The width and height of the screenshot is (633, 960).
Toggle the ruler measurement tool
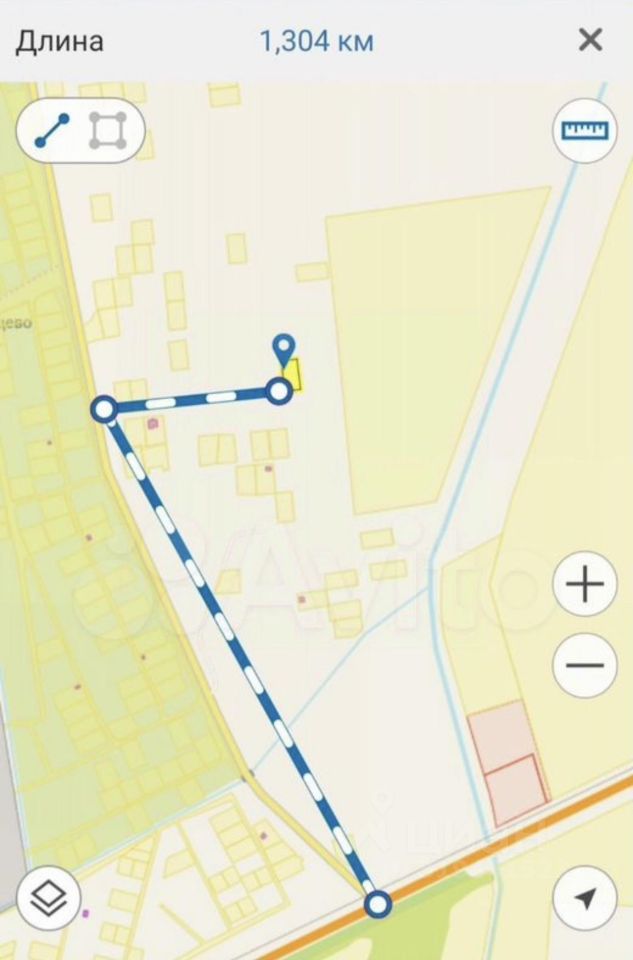point(585,131)
